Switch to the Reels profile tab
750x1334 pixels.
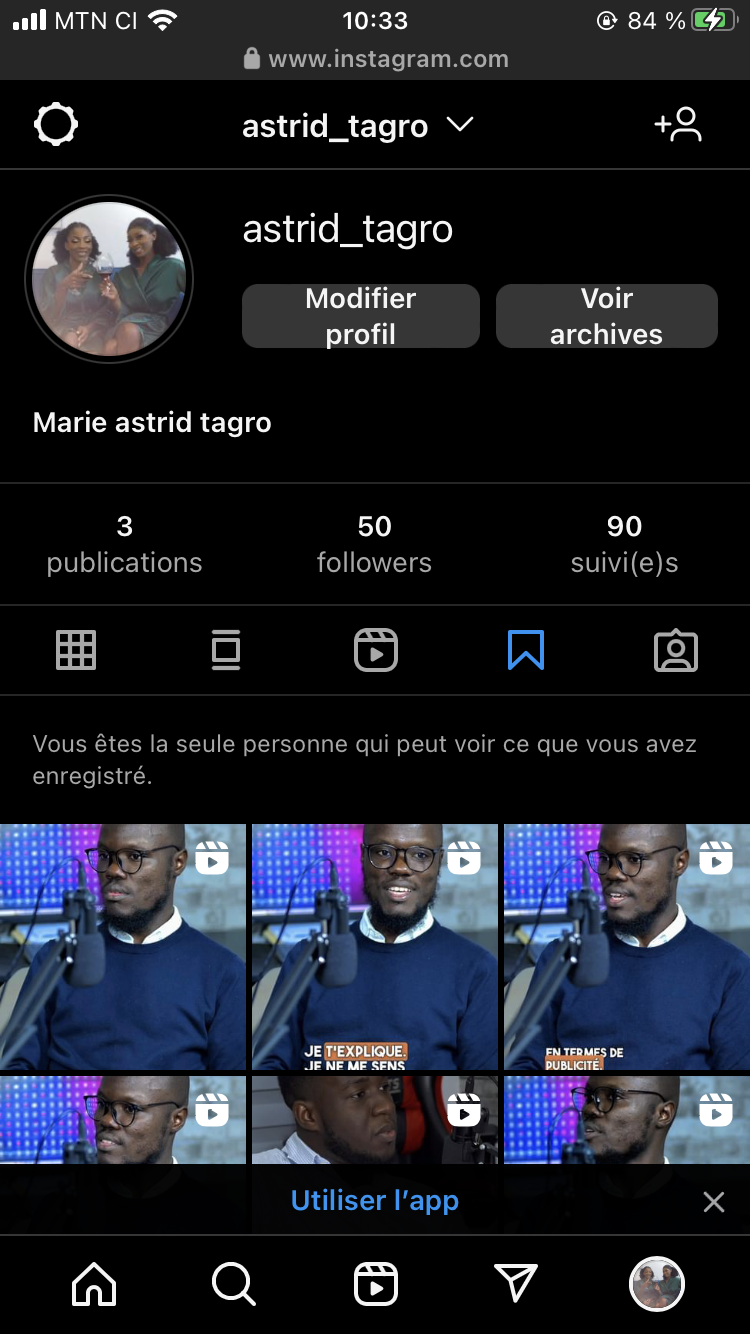pyautogui.click(x=376, y=650)
